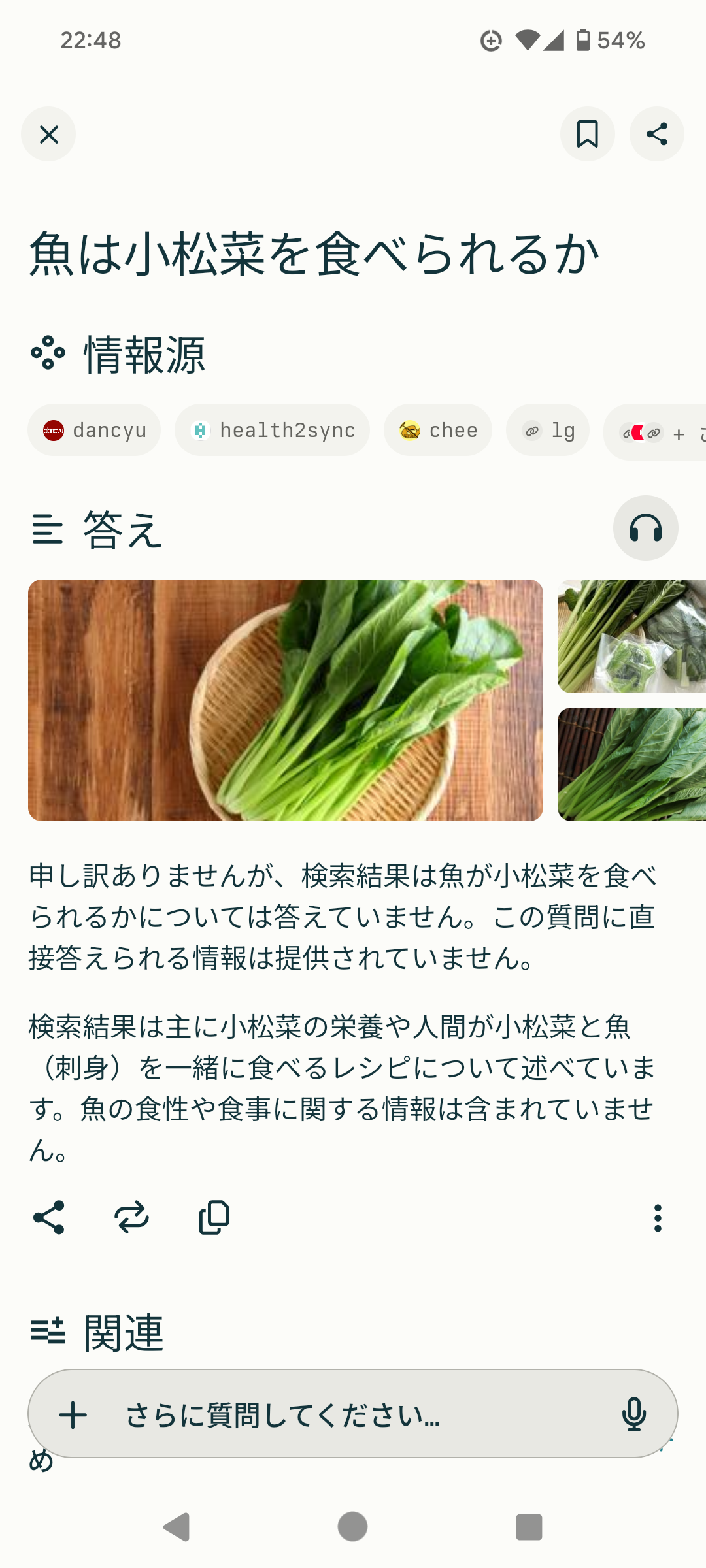Screen dimensions: 706x1568
Task: Open the dancyu source chip
Action: click(94, 431)
